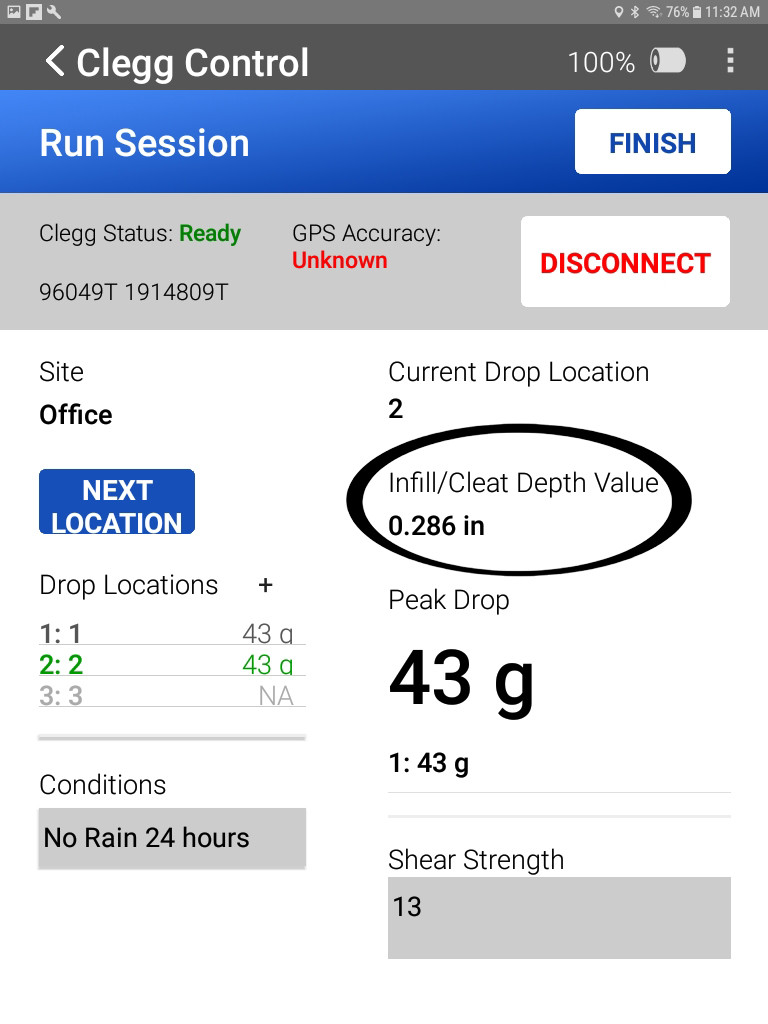This screenshot has height=1024, width=768.
Task: Tap the plus icon beside Drop Locations
Action: click(265, 586)
